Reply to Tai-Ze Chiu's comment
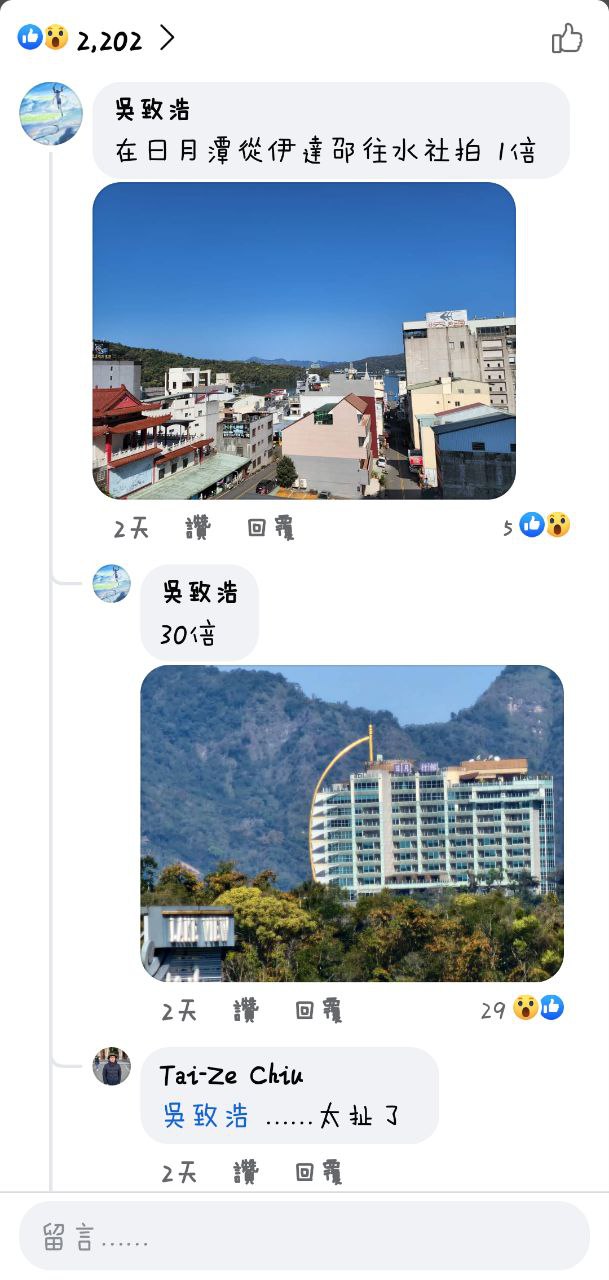The height and width of the screenshot is (1280, 609). coord(319,1172)
